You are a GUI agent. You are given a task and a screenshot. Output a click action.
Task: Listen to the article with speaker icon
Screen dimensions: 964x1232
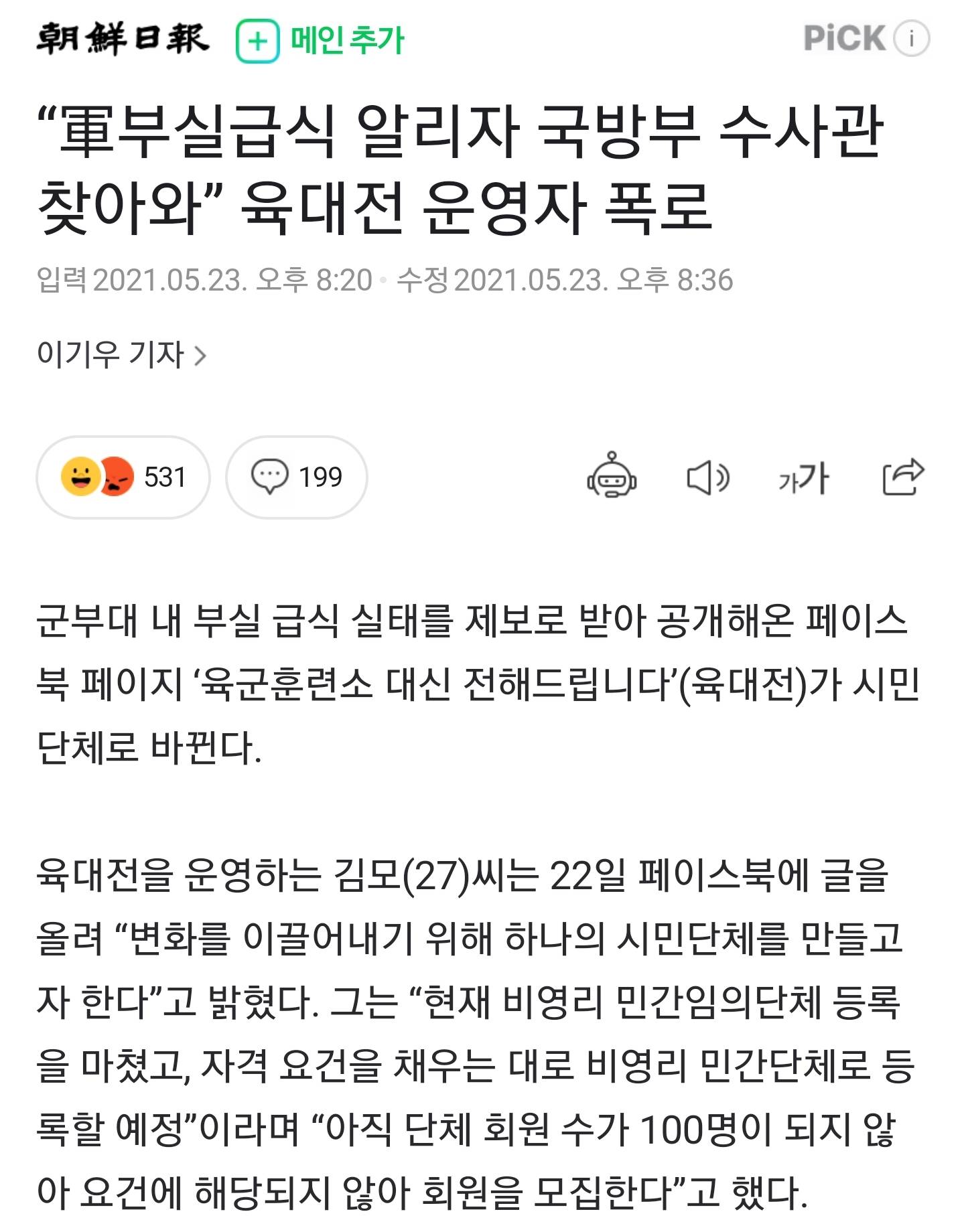[708, 478]
